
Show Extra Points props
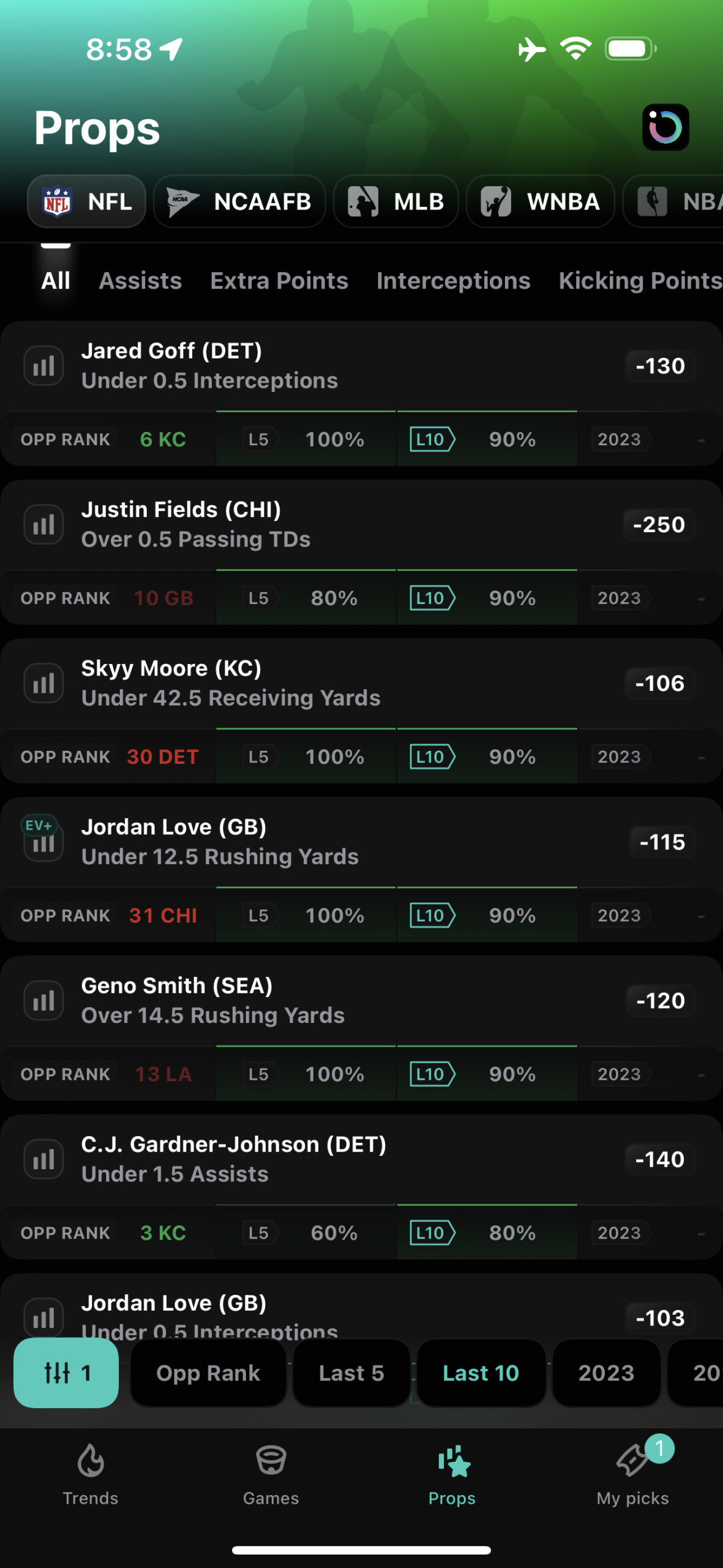[279, 281]
